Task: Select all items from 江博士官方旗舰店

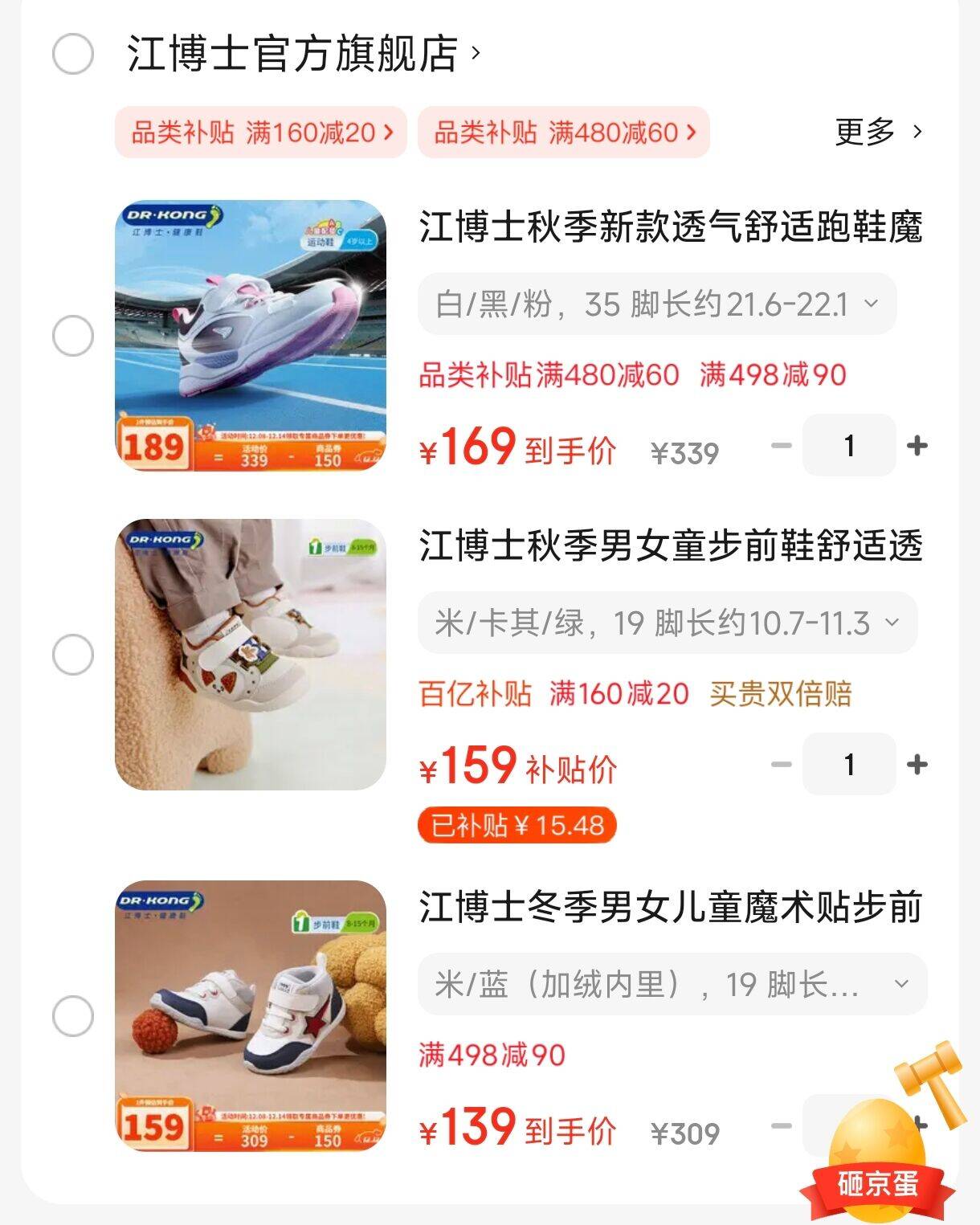Action: click(73, 55)
